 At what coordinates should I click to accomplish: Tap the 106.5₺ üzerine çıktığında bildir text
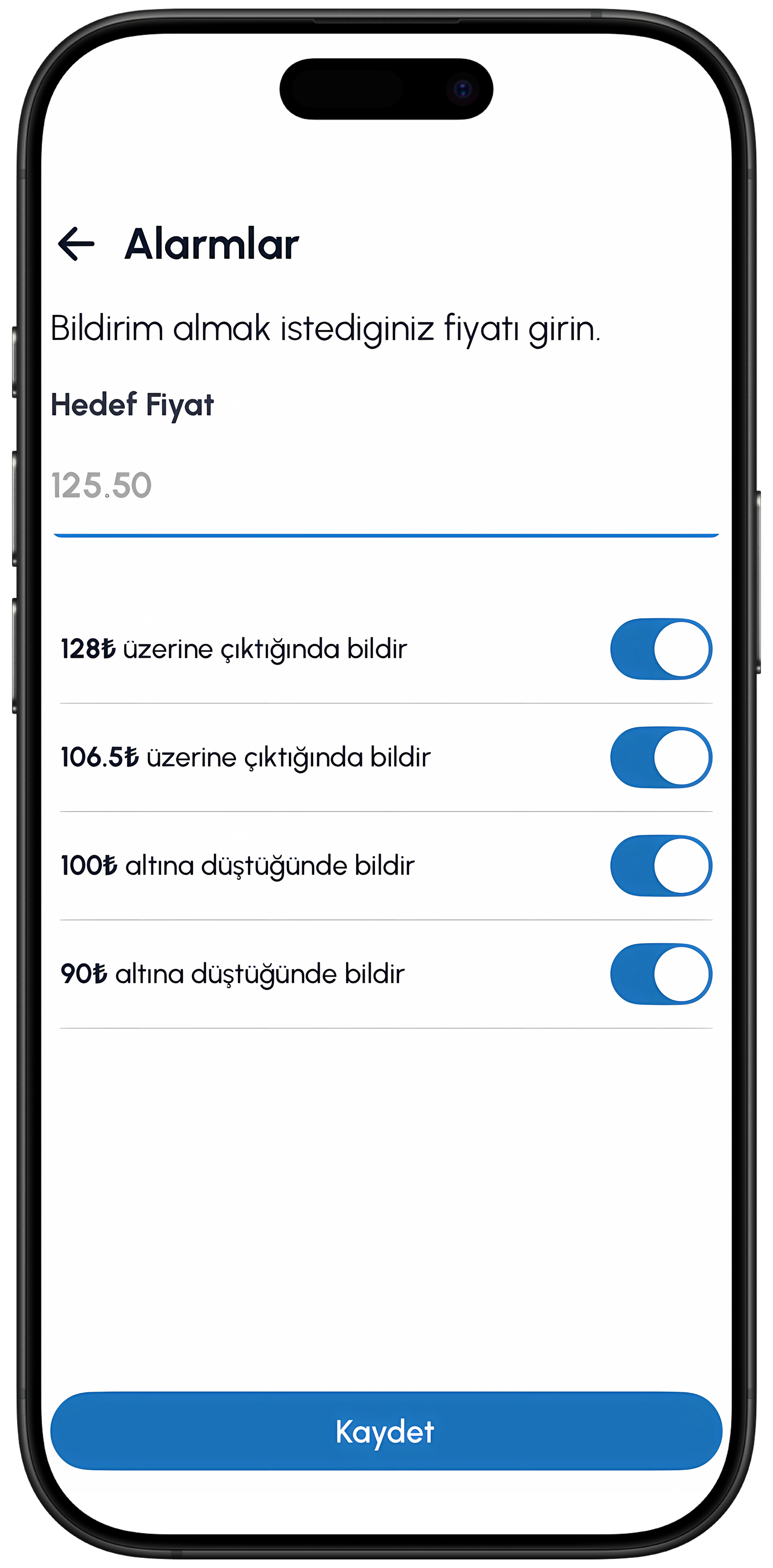point(247,756)
